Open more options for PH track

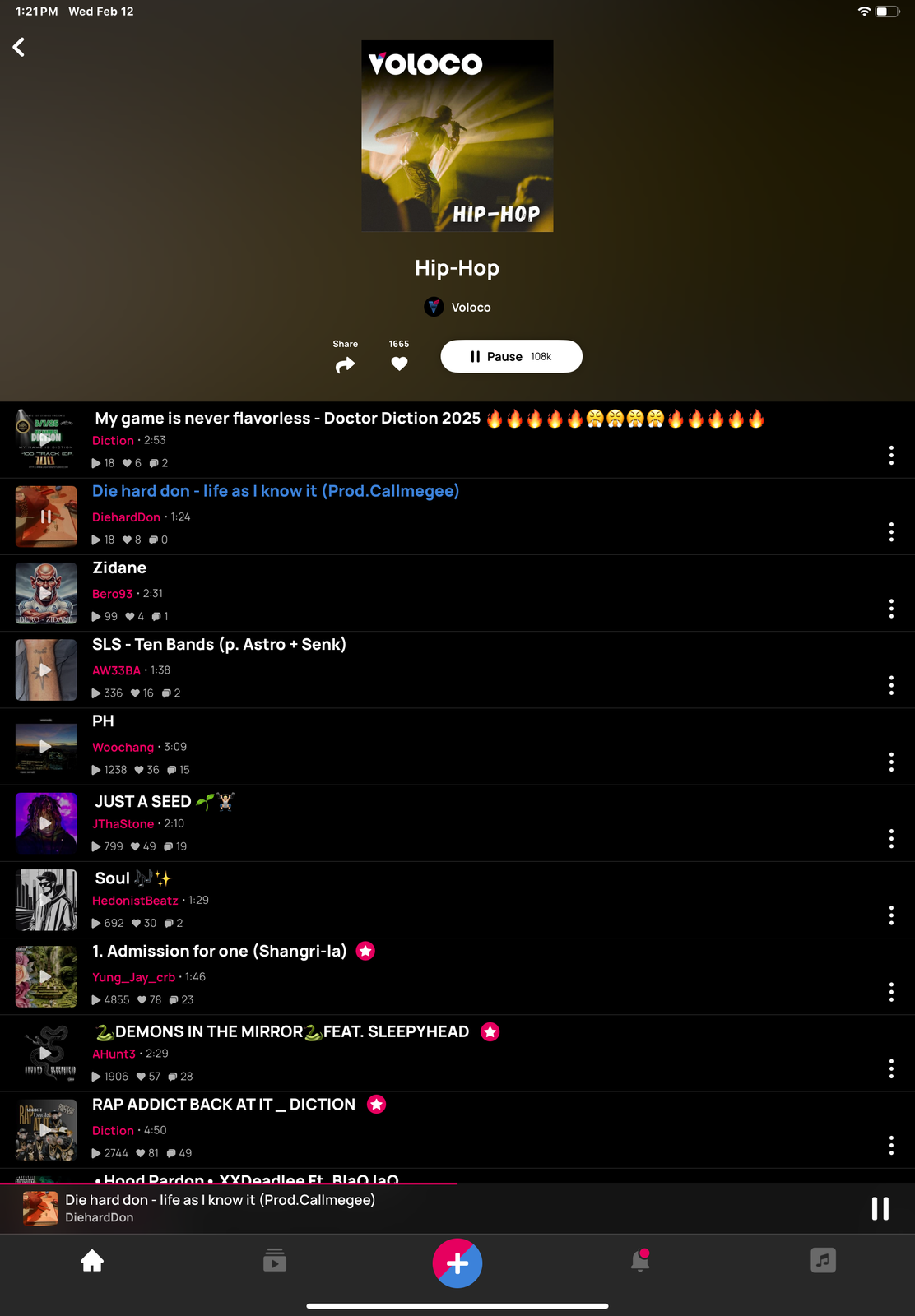891,762
